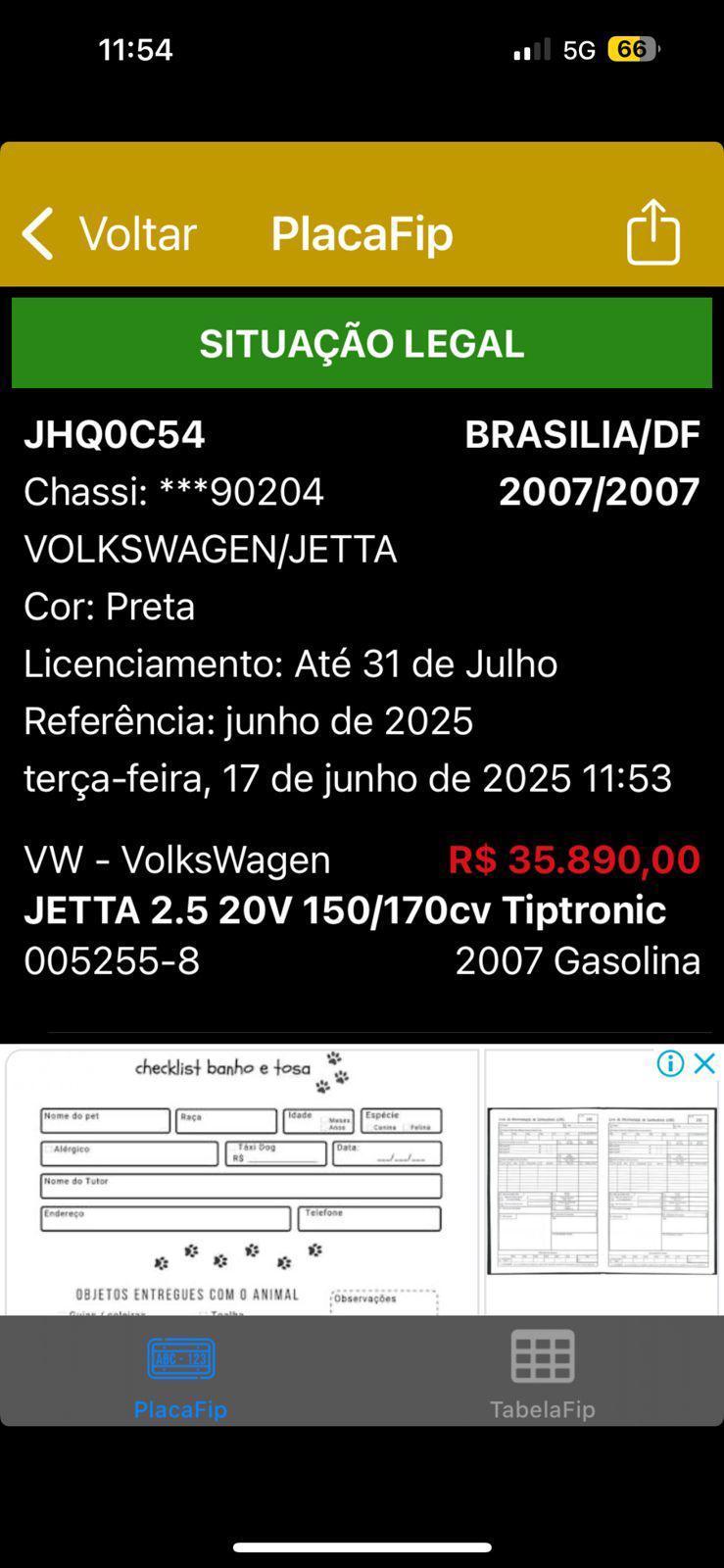
Task: Dismiss the ad with the X icon
Action: point(703,1062)
